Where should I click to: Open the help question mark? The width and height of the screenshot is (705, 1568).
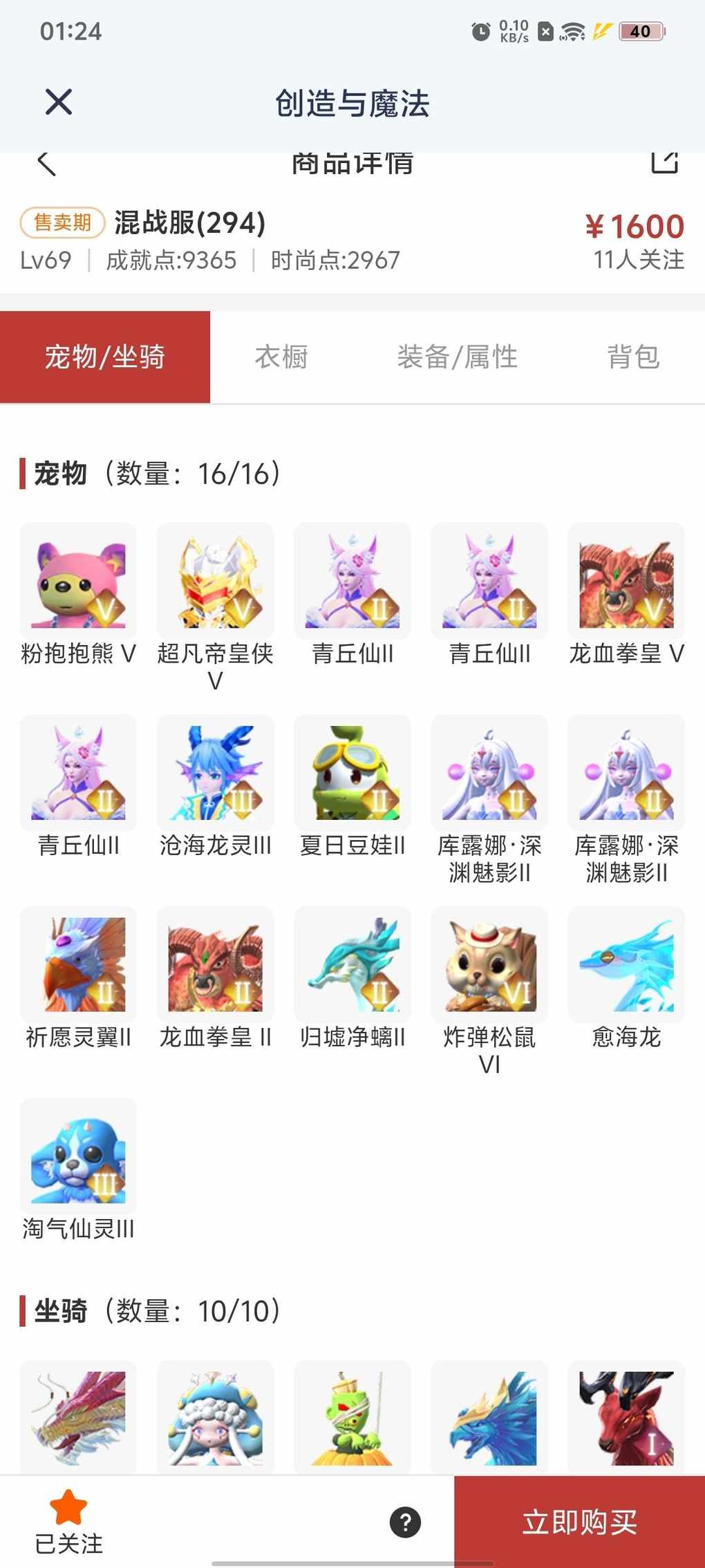point(406,1522)
